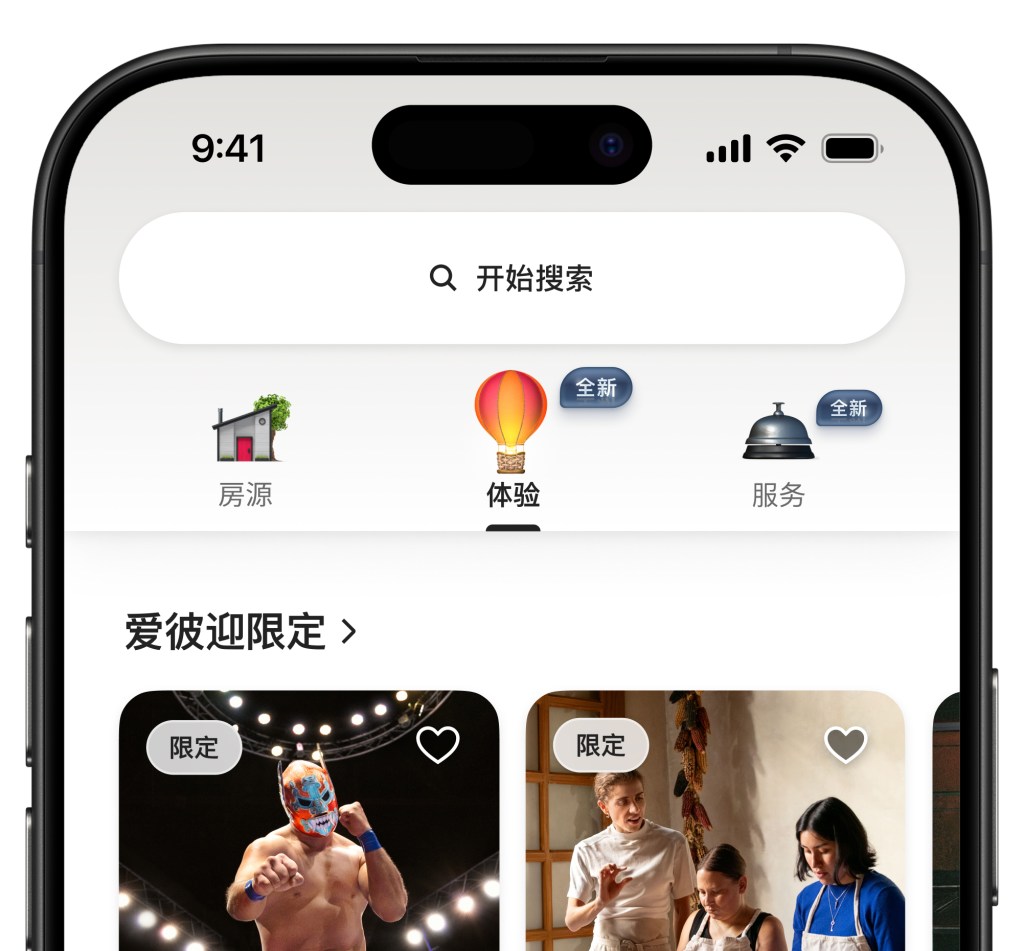Switch to the 房源 tab
The height and width of the screenshot is (951, 1024).
247,450
